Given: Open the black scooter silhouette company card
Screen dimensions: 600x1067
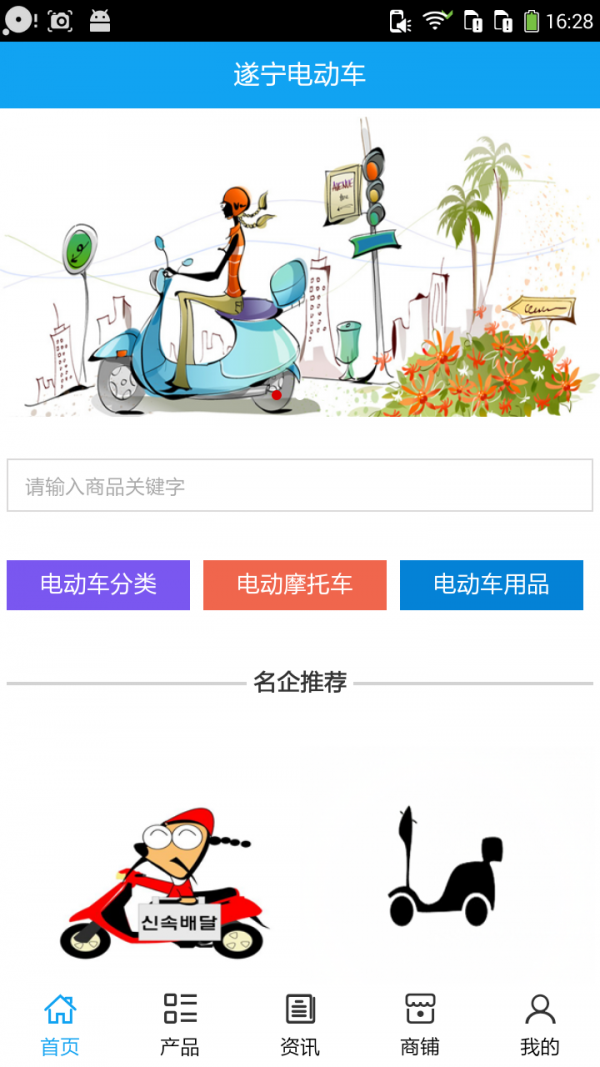Looking at the screenshot, I should coord(445,868).
